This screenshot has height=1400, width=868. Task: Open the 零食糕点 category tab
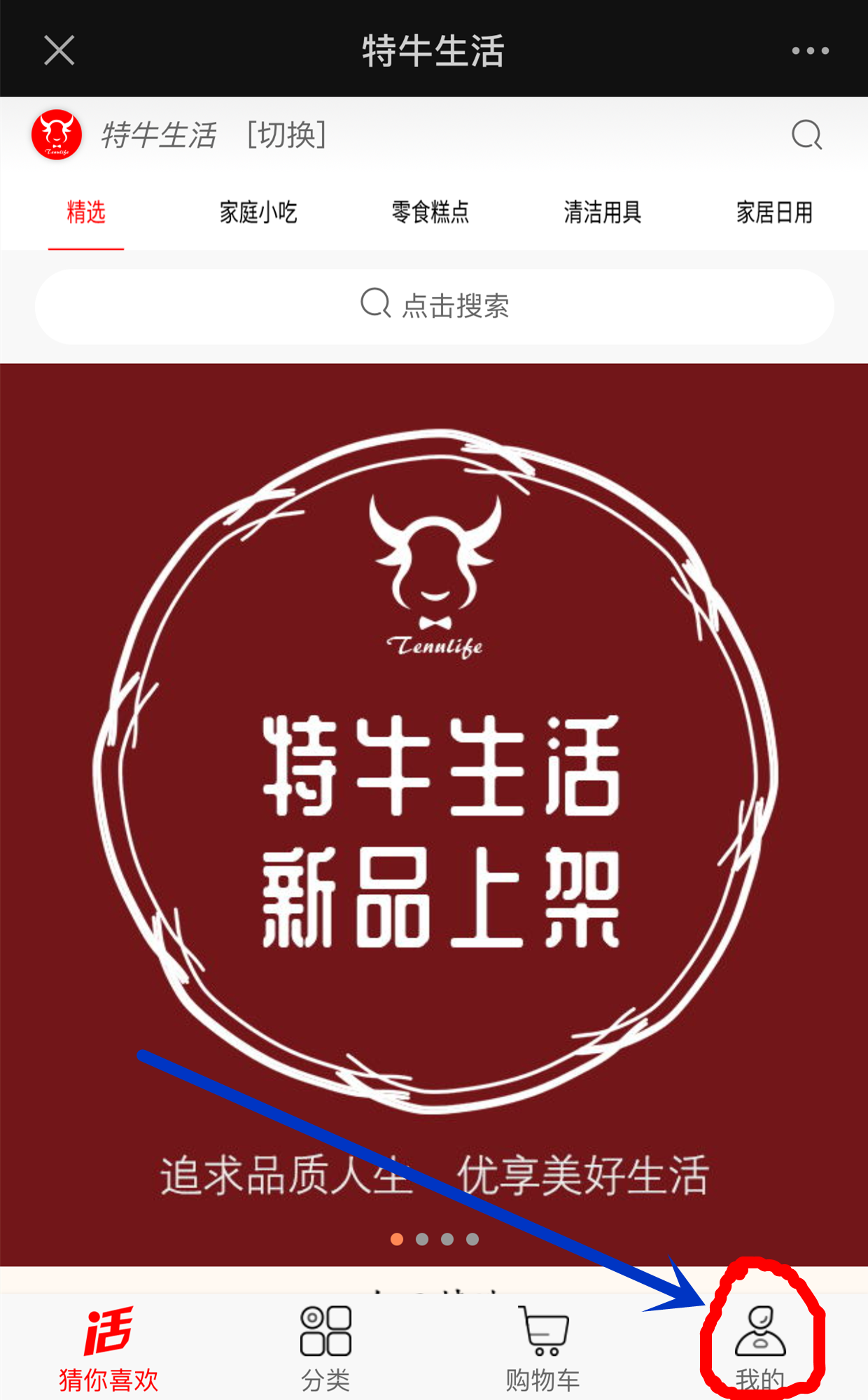tap(430, 212)
